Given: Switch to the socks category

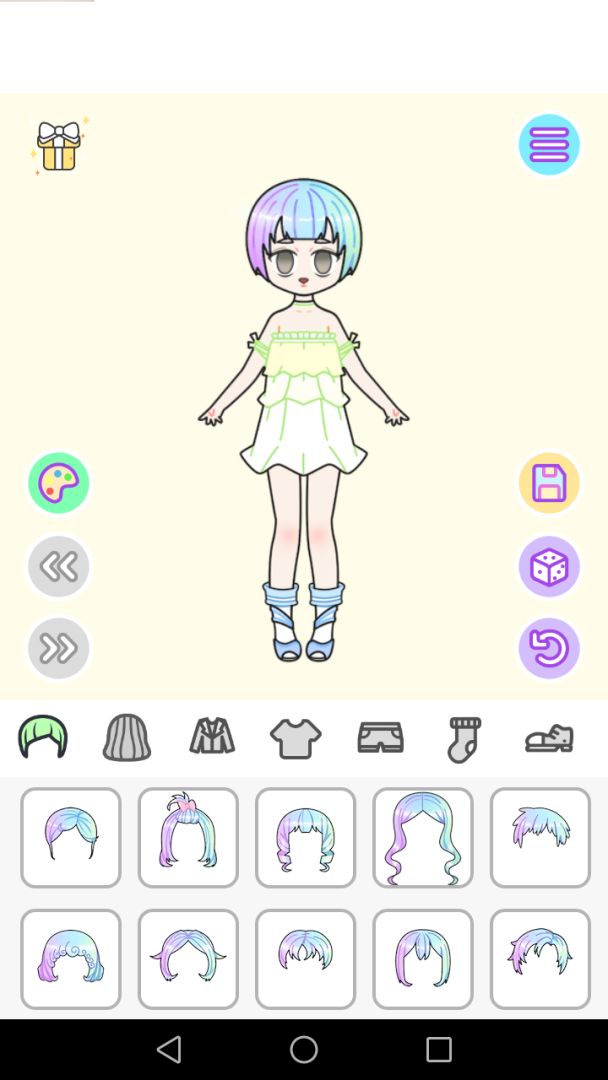Looking at the screenshot, I should click(x=464, y=739).
